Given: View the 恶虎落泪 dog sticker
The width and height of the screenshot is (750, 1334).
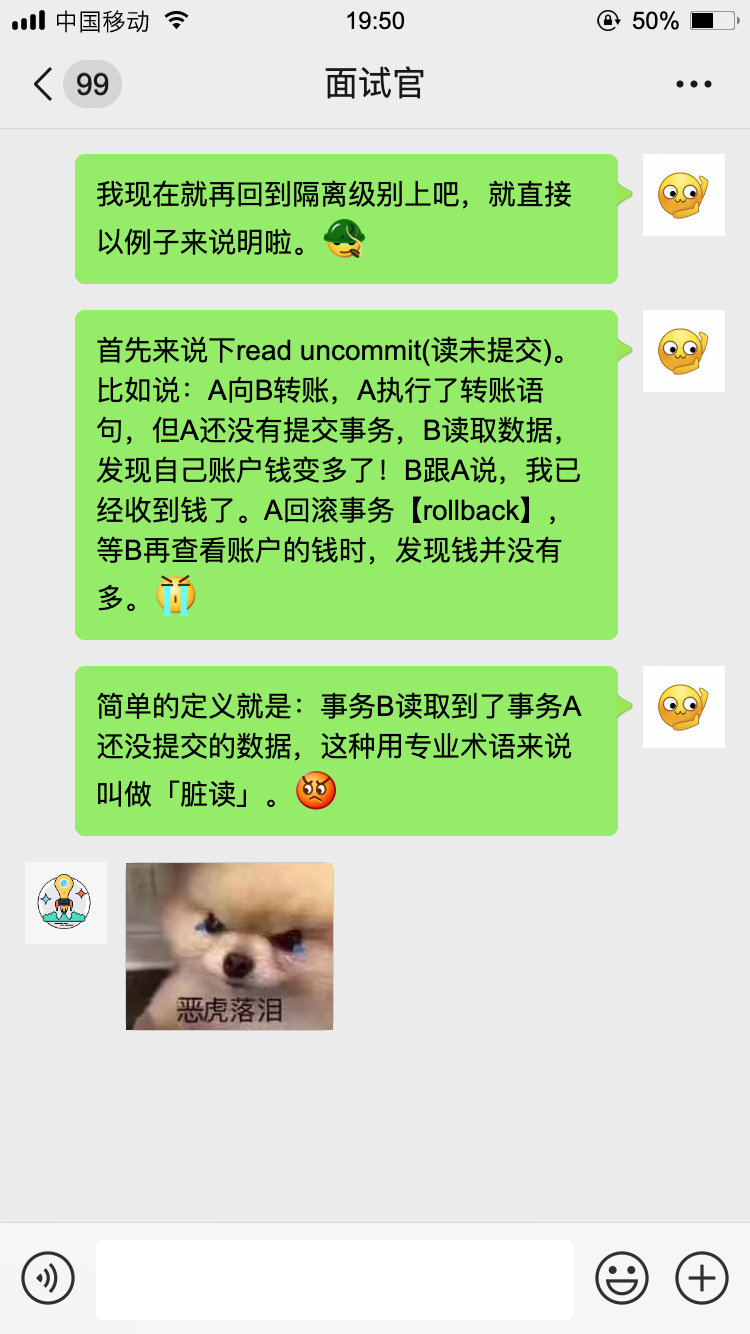Looking at the screenshot, I should click(229, 946).
